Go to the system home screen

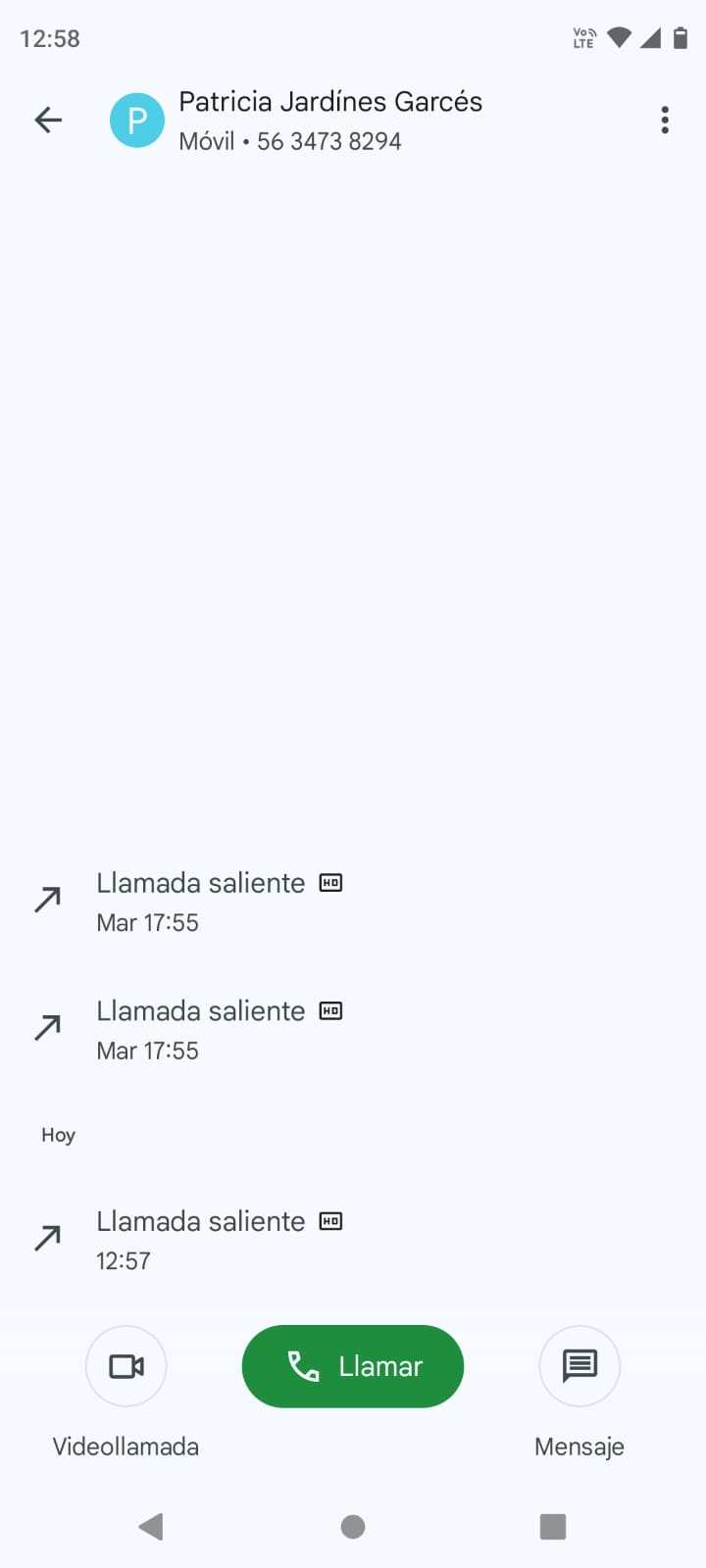coord(353,1526)
